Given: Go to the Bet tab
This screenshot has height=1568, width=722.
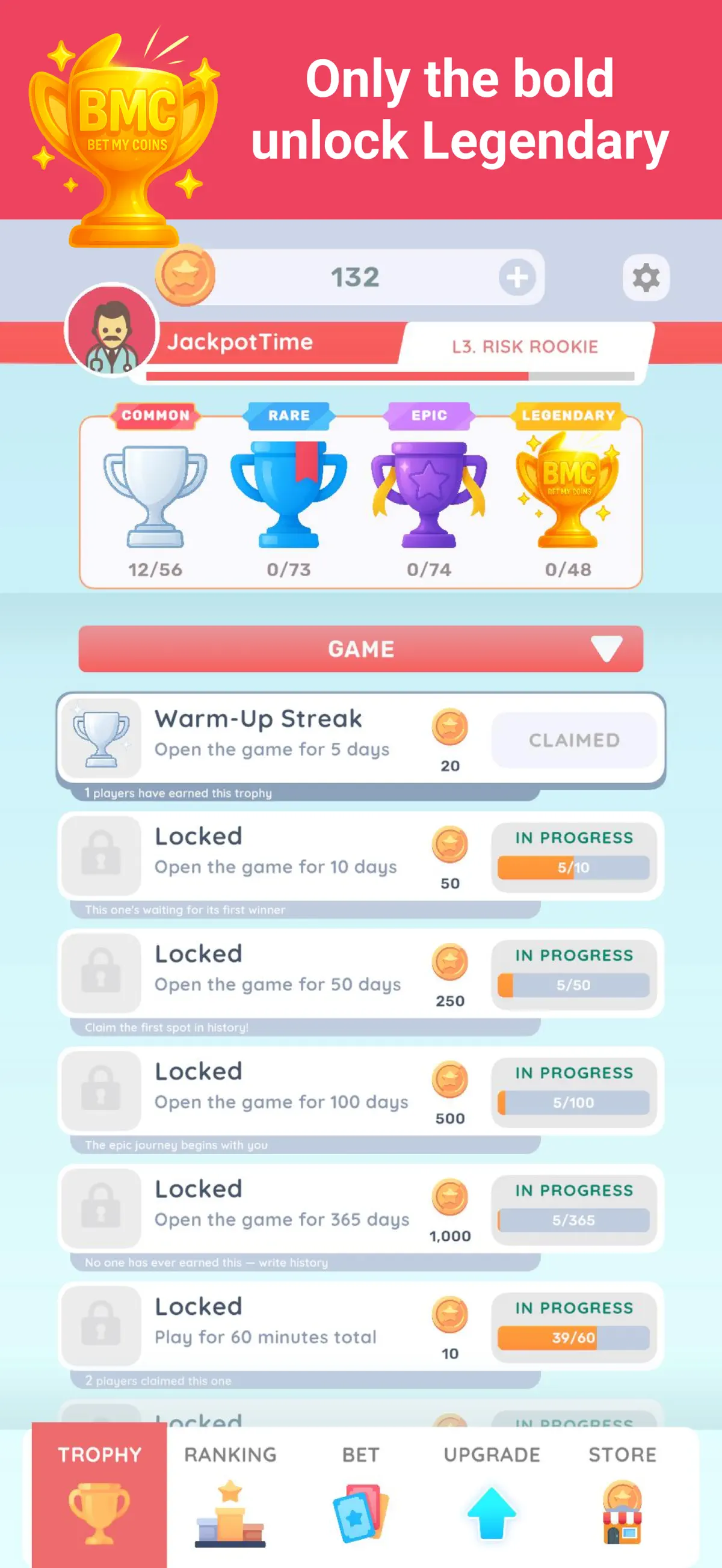Looking at the screenshot, I should (x=360, y=1495).
